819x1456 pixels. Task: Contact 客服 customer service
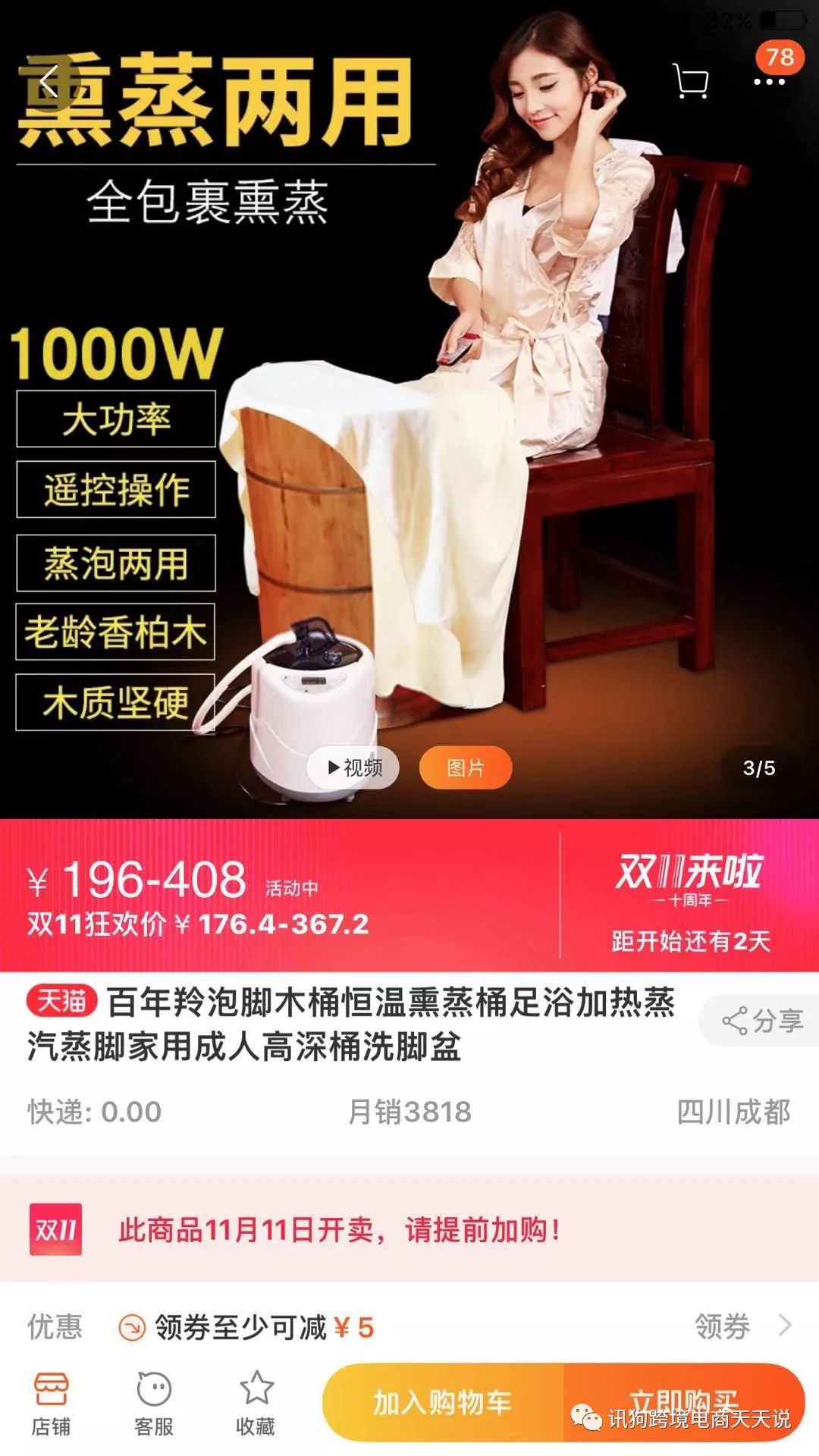point(153,1403)
